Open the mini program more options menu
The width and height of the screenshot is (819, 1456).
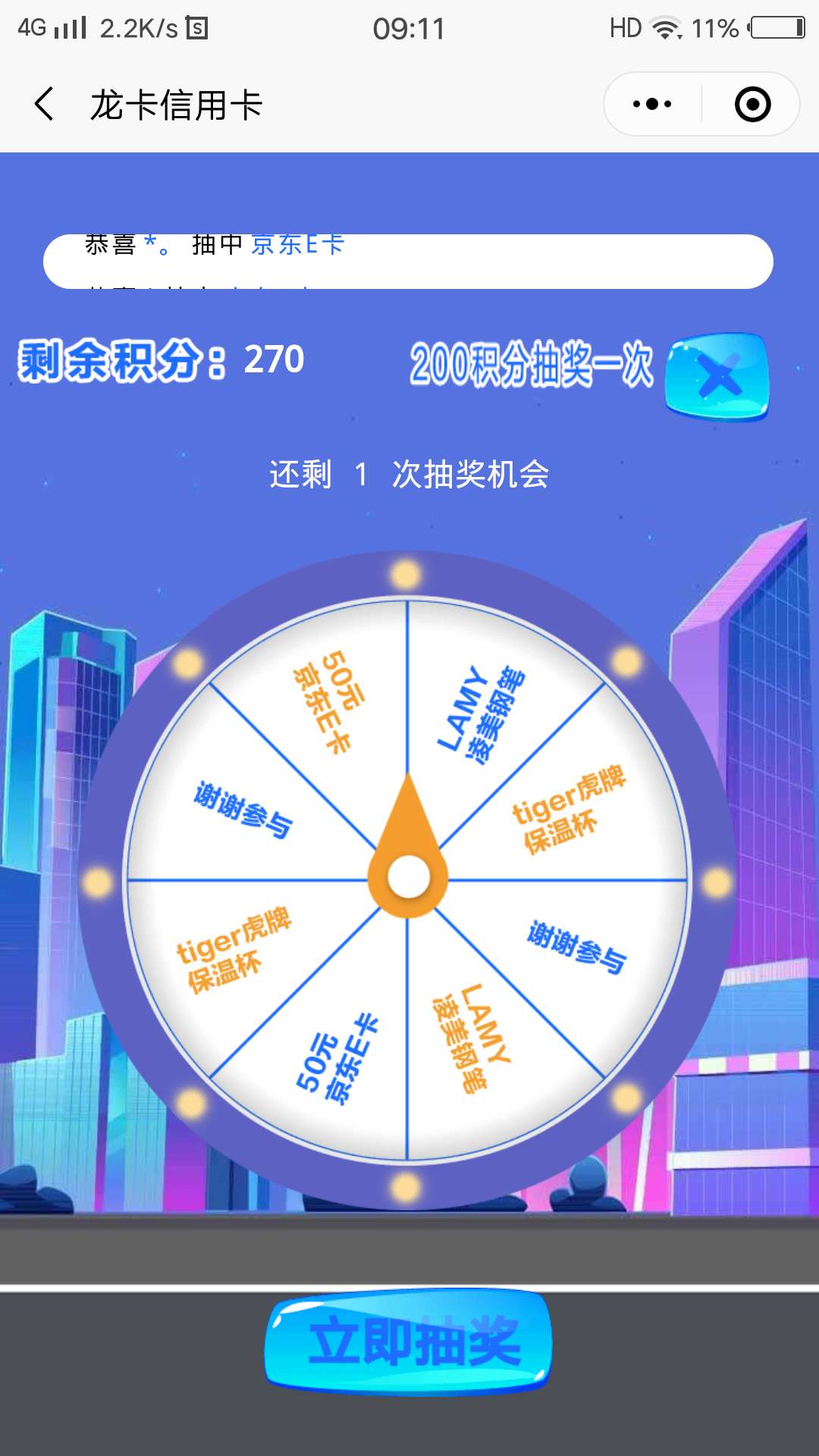click(x=652, y=105)
